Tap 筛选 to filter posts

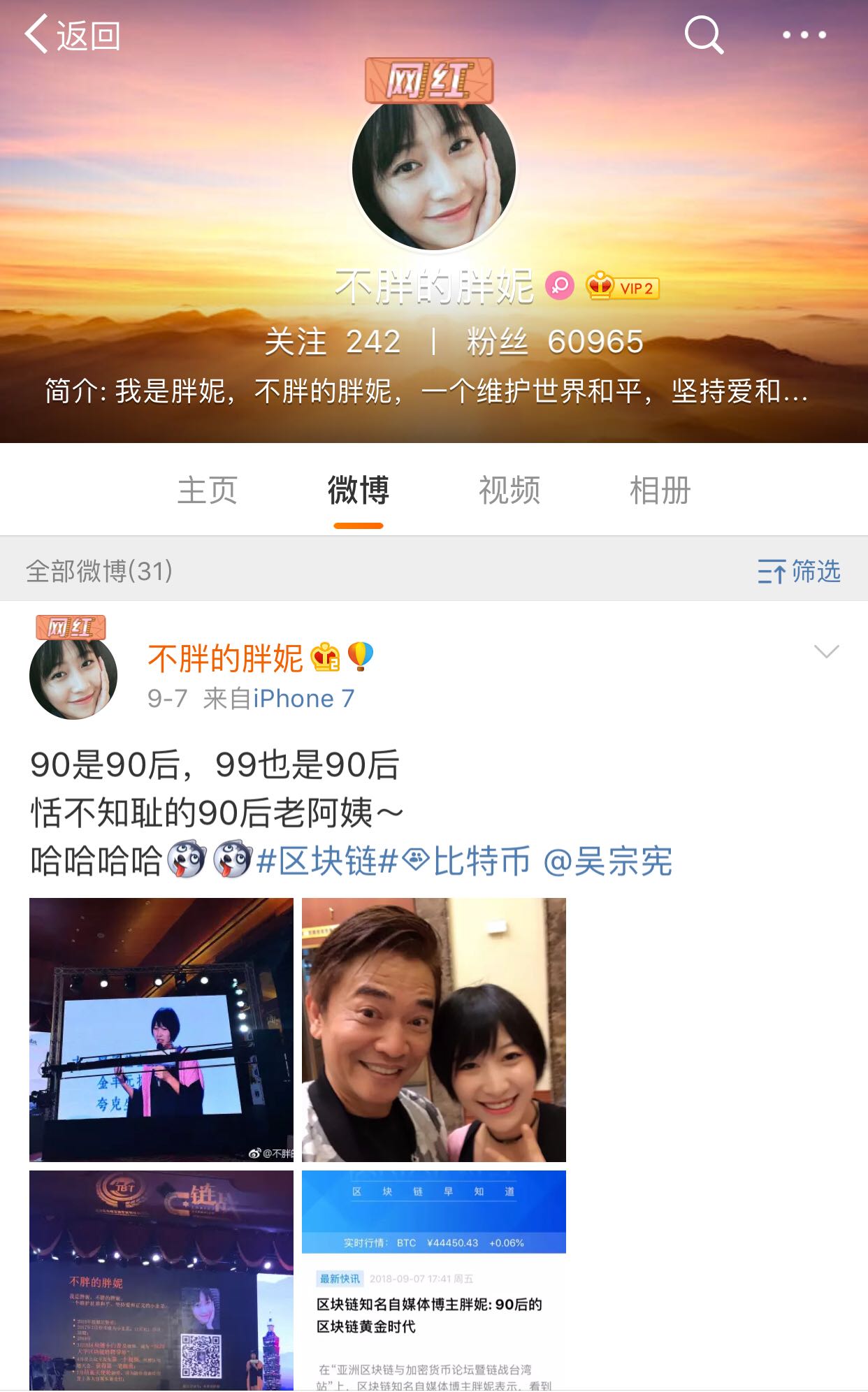tap(799, 571)
